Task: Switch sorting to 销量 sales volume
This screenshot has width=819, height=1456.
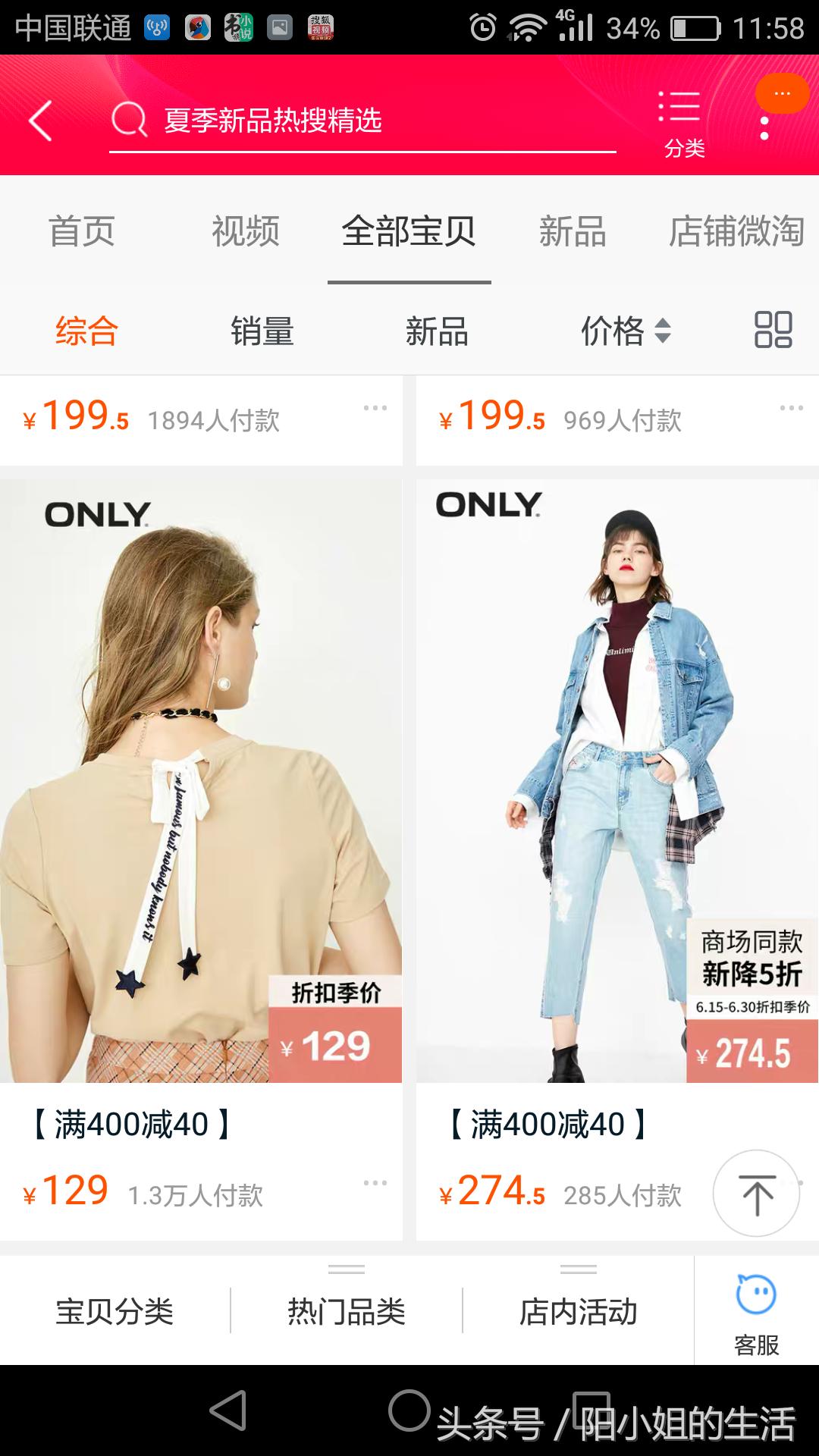Action: pyautogui.click(x=263, y=331)
